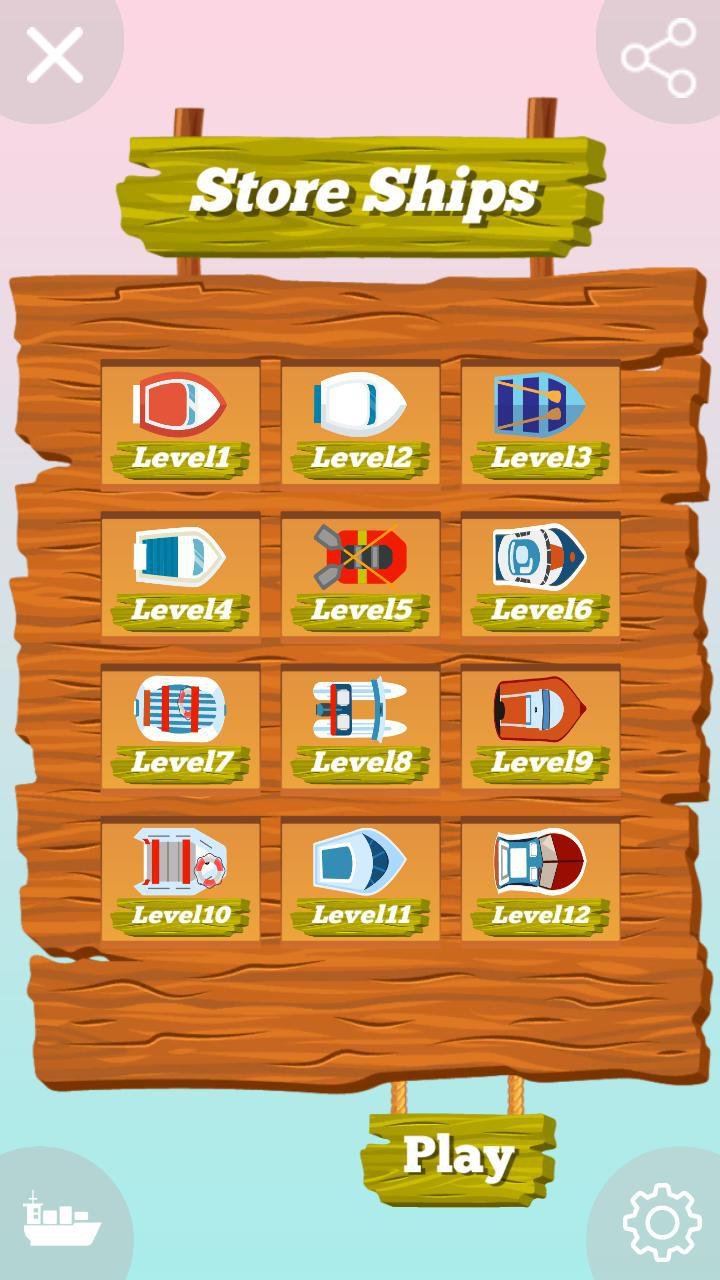The image size is (720, 1280).
Task: Pick the Level8 catamaran
Action: pyautogui.click(x=361, y=728)
